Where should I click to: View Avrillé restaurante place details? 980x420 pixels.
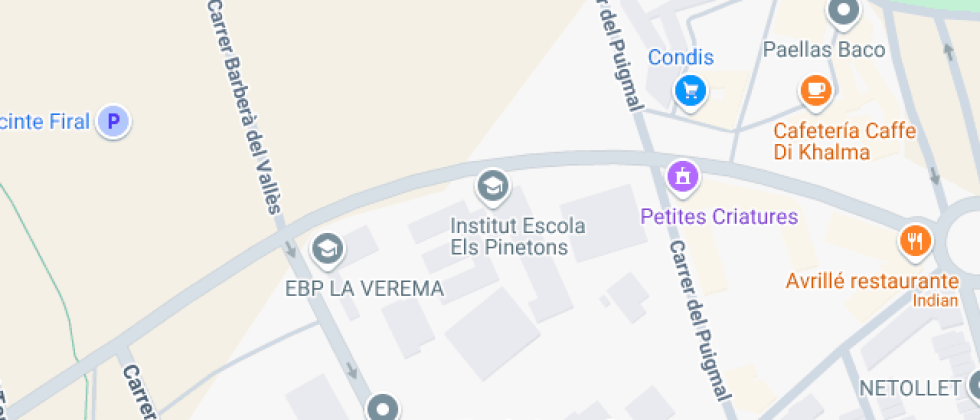pyautogui.click(x=915, y=241)
